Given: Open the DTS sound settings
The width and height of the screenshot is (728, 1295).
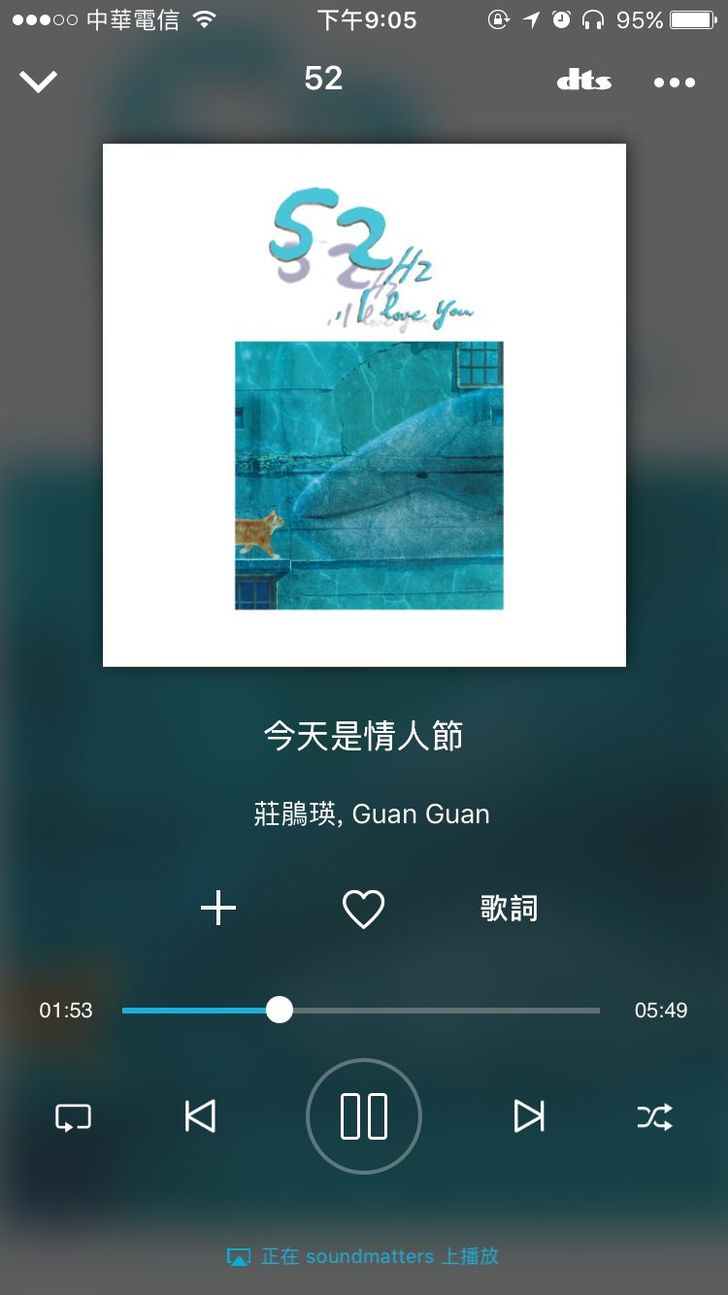Looking at the screenshot, I should tap(584, 81).
